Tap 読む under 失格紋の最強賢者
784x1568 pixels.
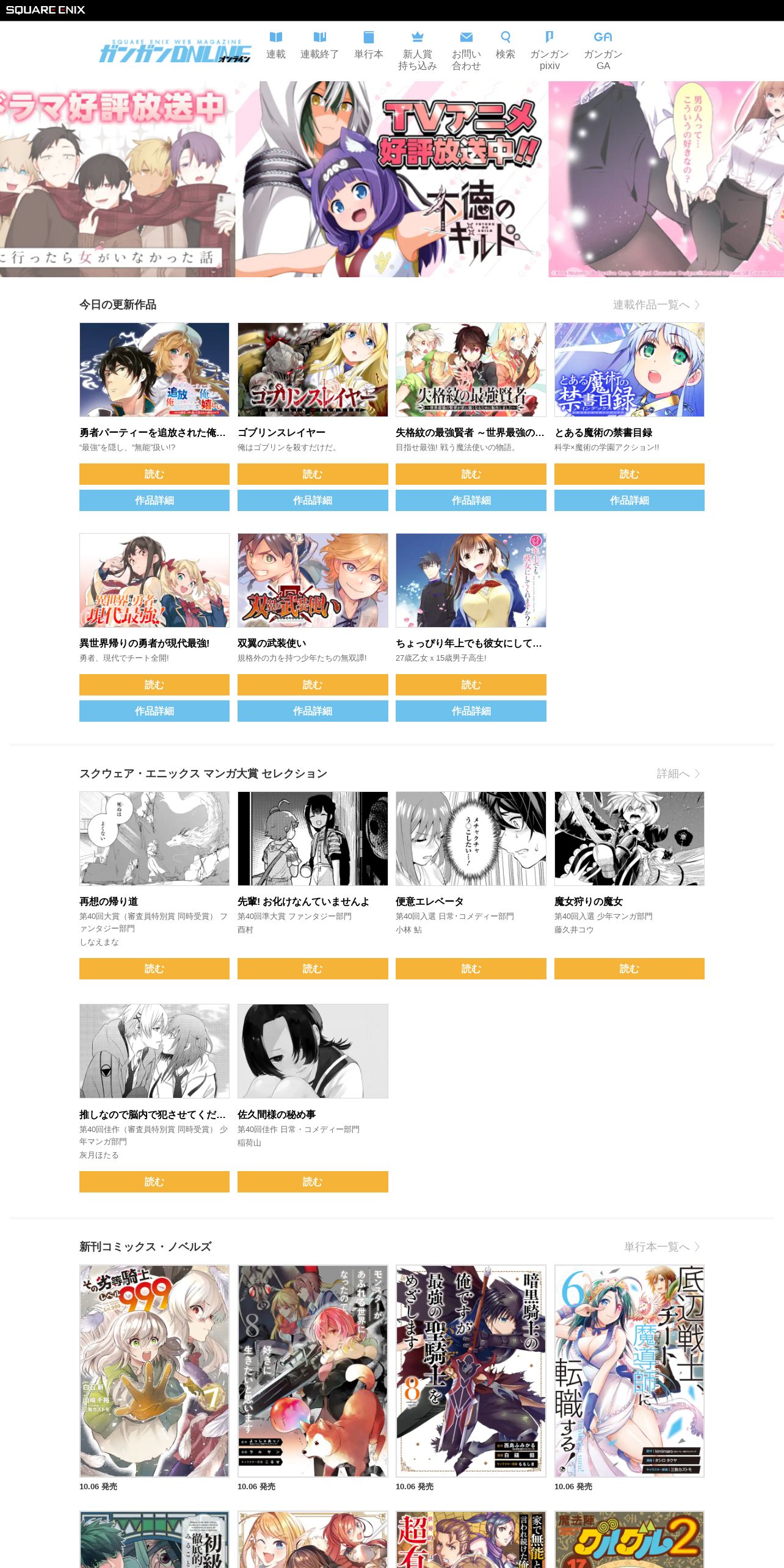pyautogui.click(x=471, y=474)
